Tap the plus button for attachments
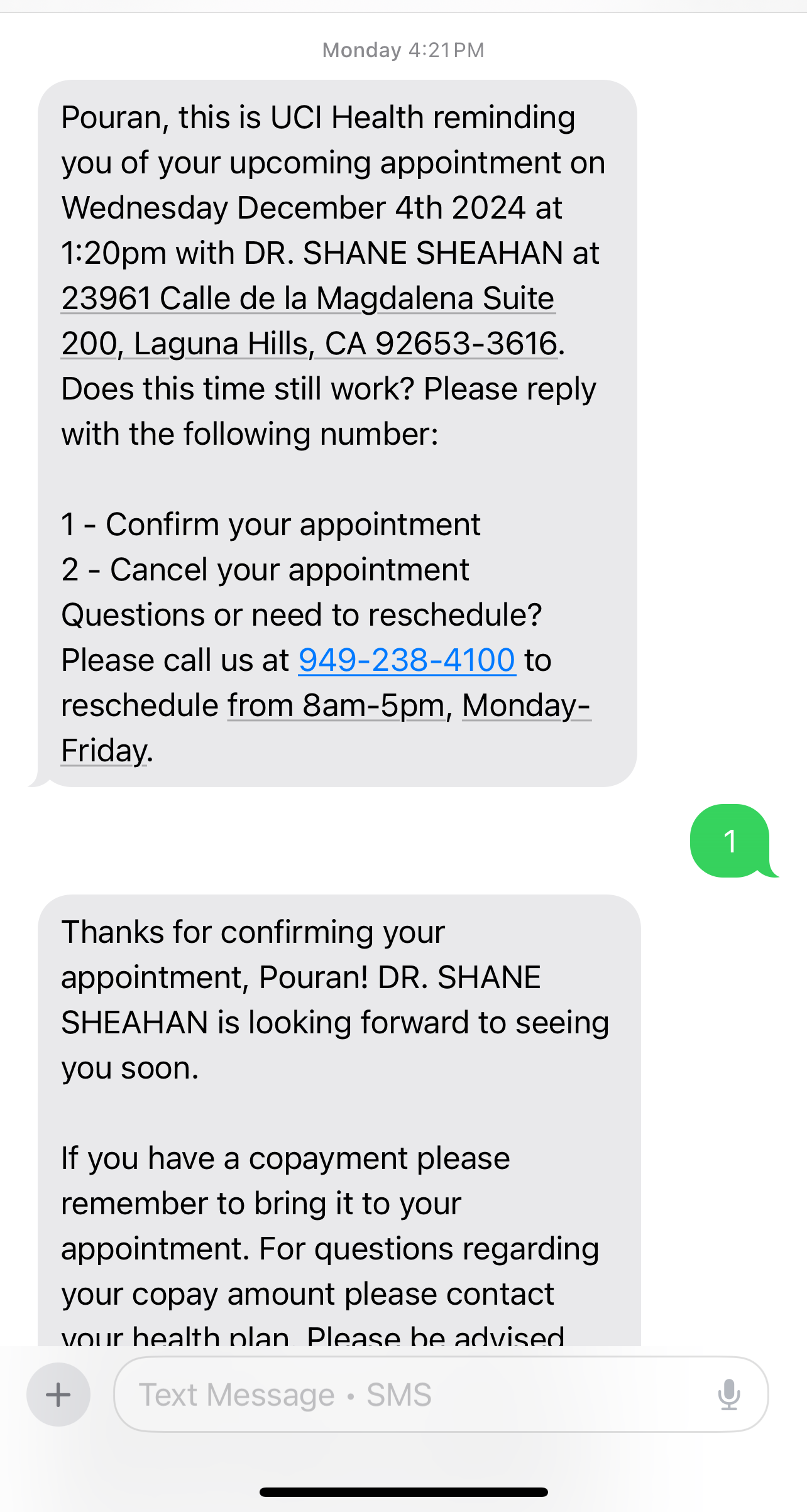Viewport: 807px width, 1512px height. click(58, 1395)
